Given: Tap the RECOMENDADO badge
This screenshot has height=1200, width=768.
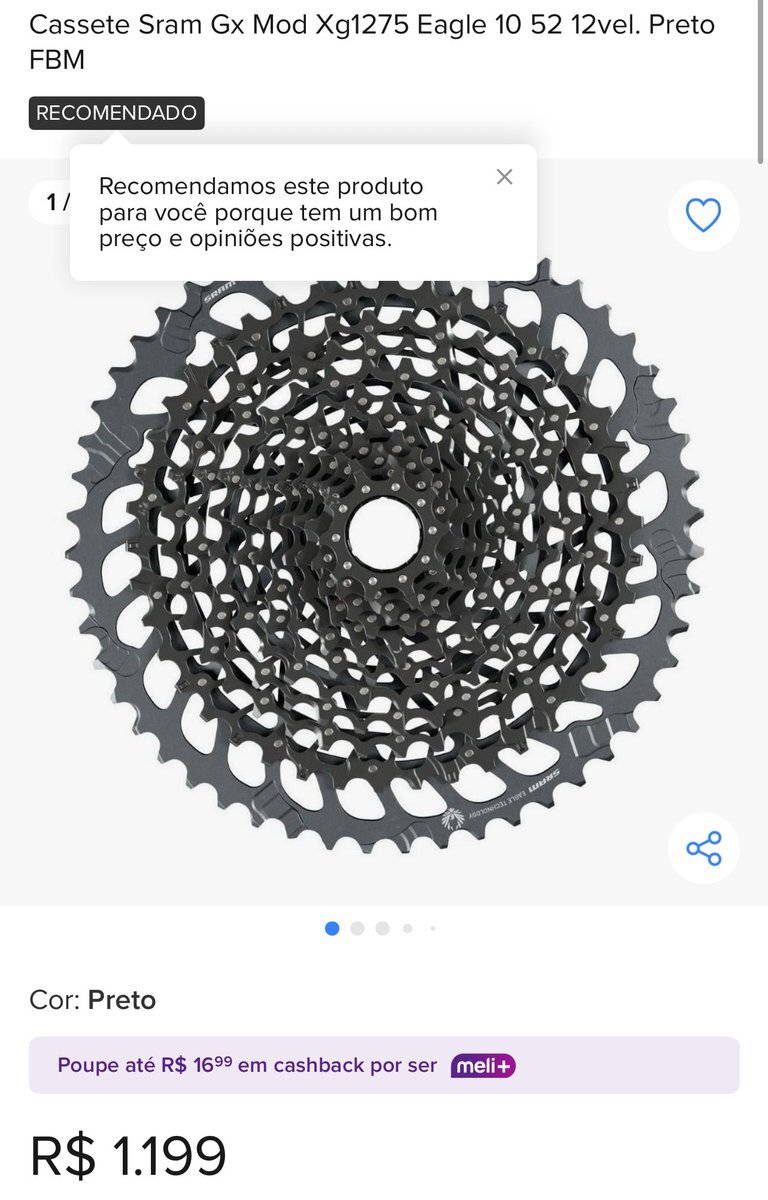Looking at the screenshot, I should tap(116, 113).
